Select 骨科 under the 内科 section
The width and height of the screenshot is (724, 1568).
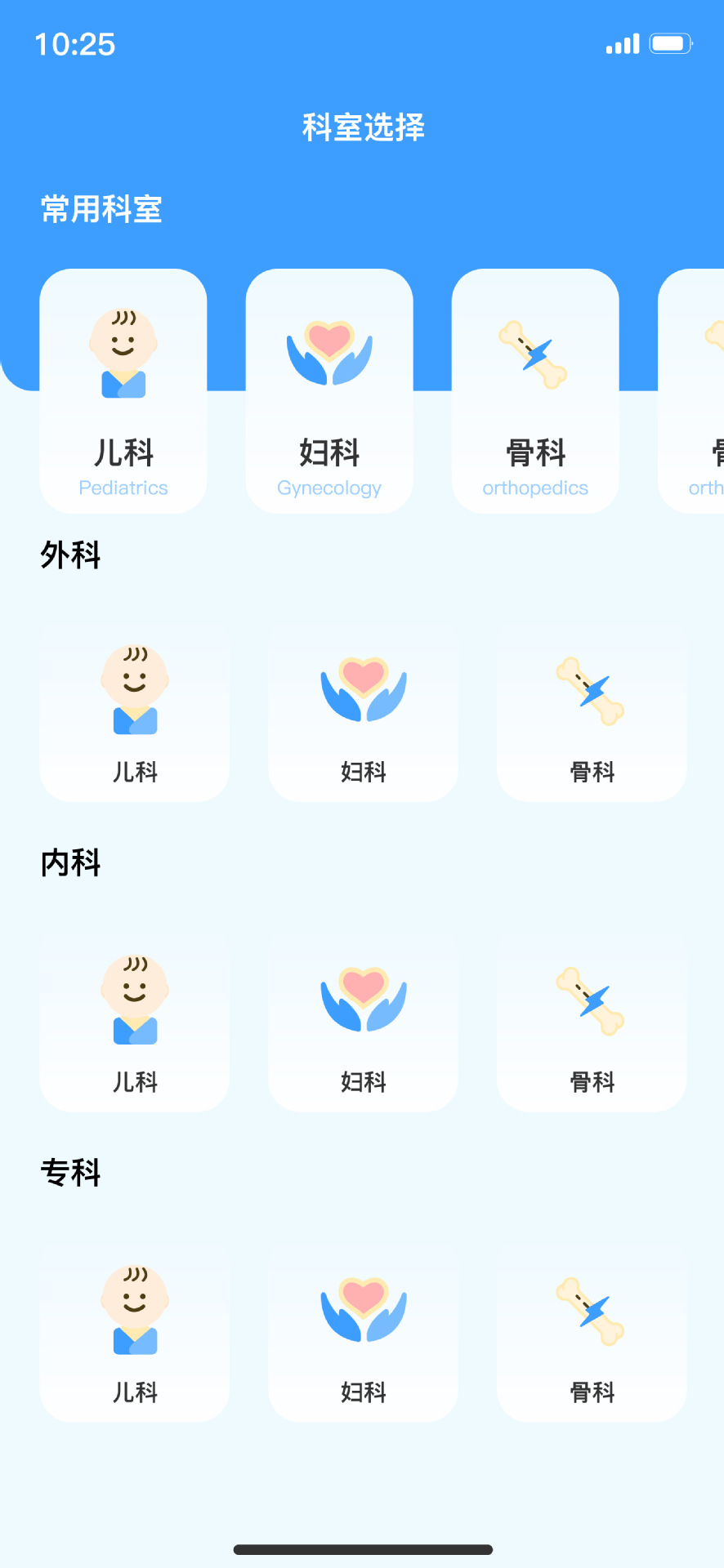pyautogui.click(x=592, y=1022)
